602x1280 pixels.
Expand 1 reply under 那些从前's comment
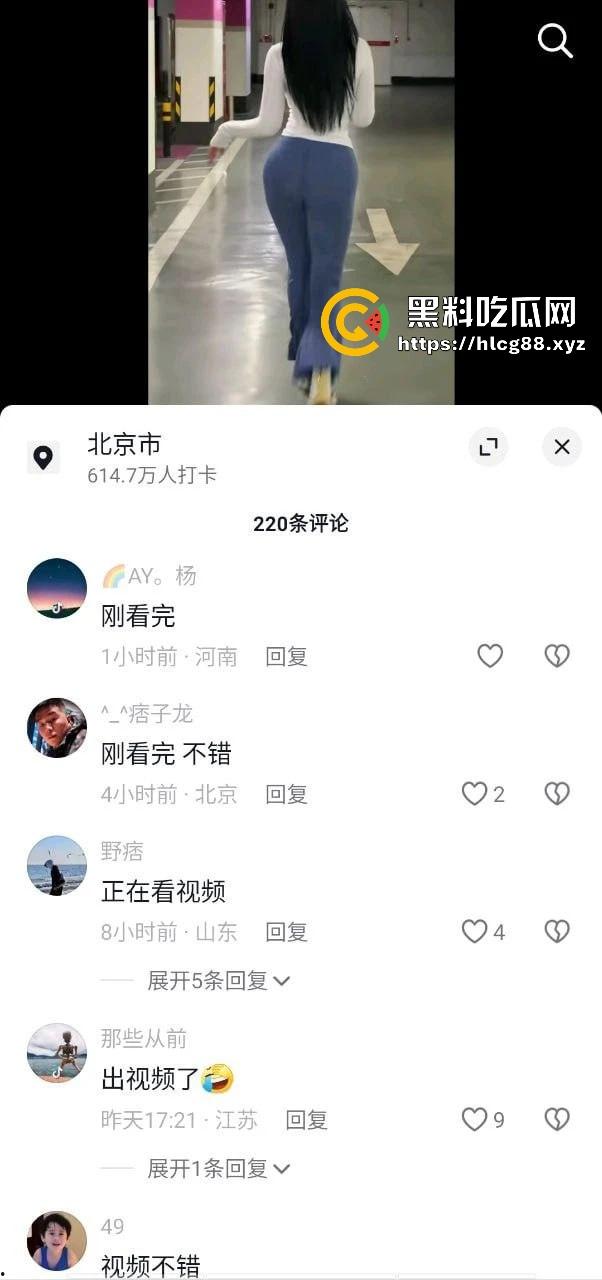[x=218, y=1168]
